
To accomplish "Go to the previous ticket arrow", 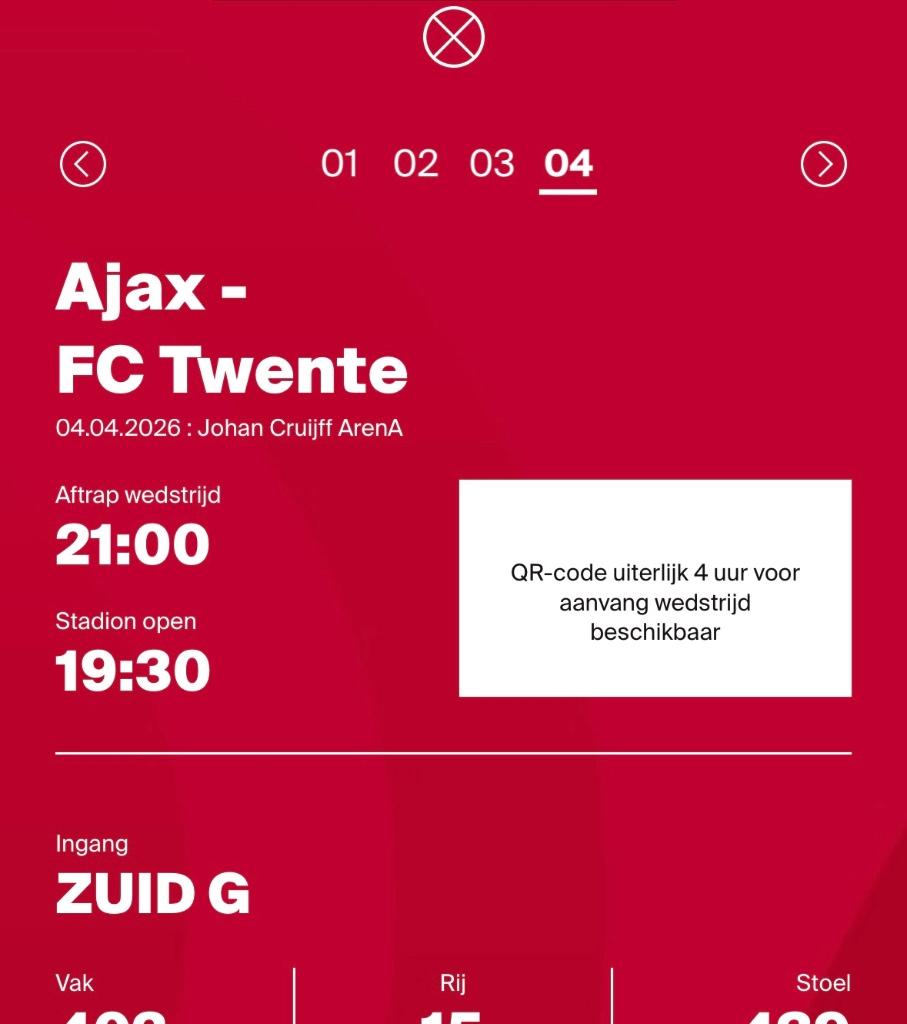I will click(83, 164).
